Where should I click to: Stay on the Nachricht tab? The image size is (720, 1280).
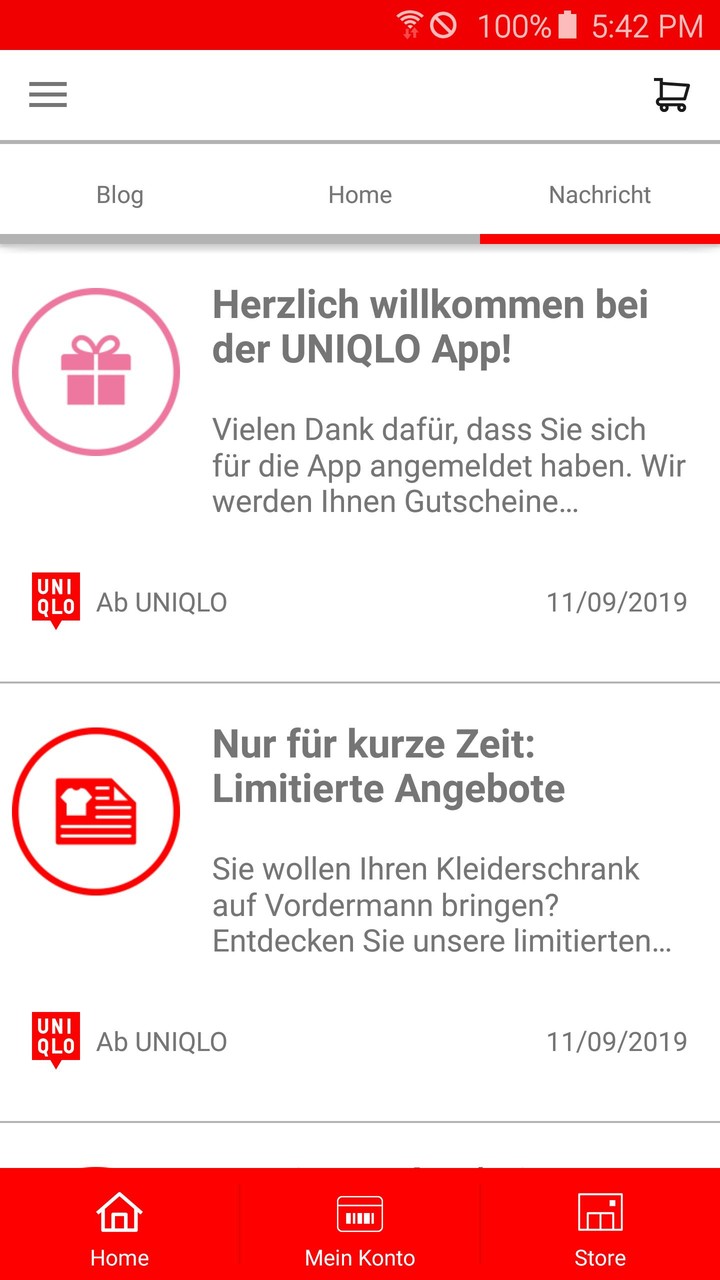(x=599, y=195)
